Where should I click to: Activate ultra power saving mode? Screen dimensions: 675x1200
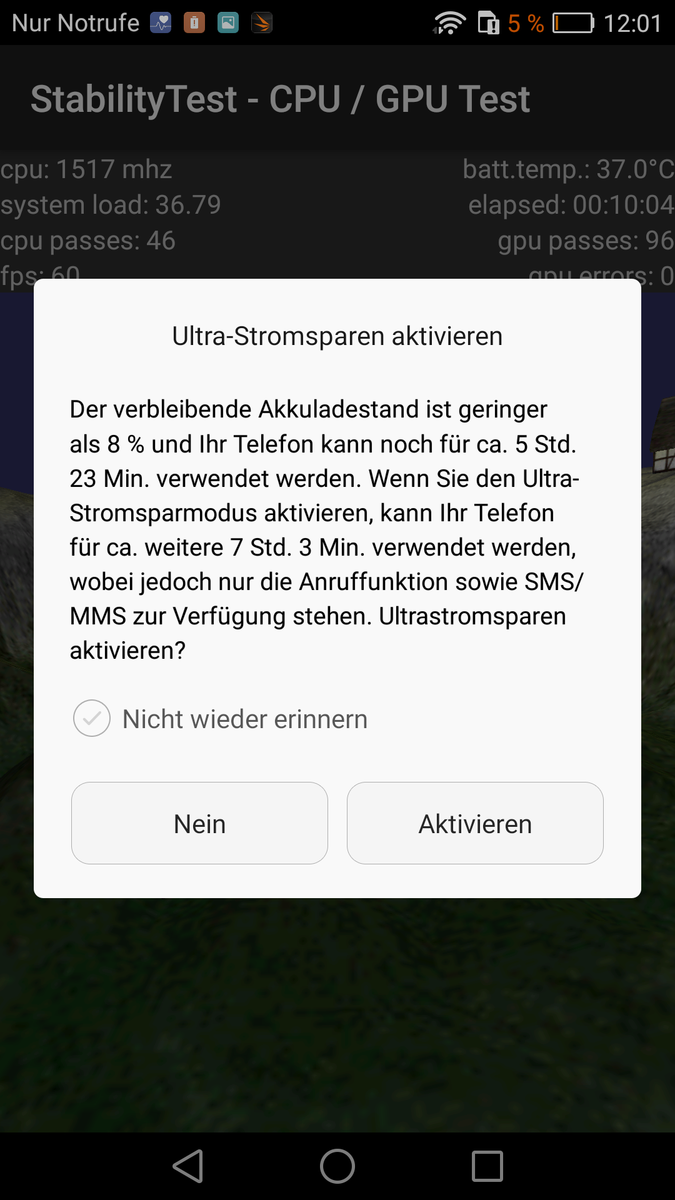point(475,823)
